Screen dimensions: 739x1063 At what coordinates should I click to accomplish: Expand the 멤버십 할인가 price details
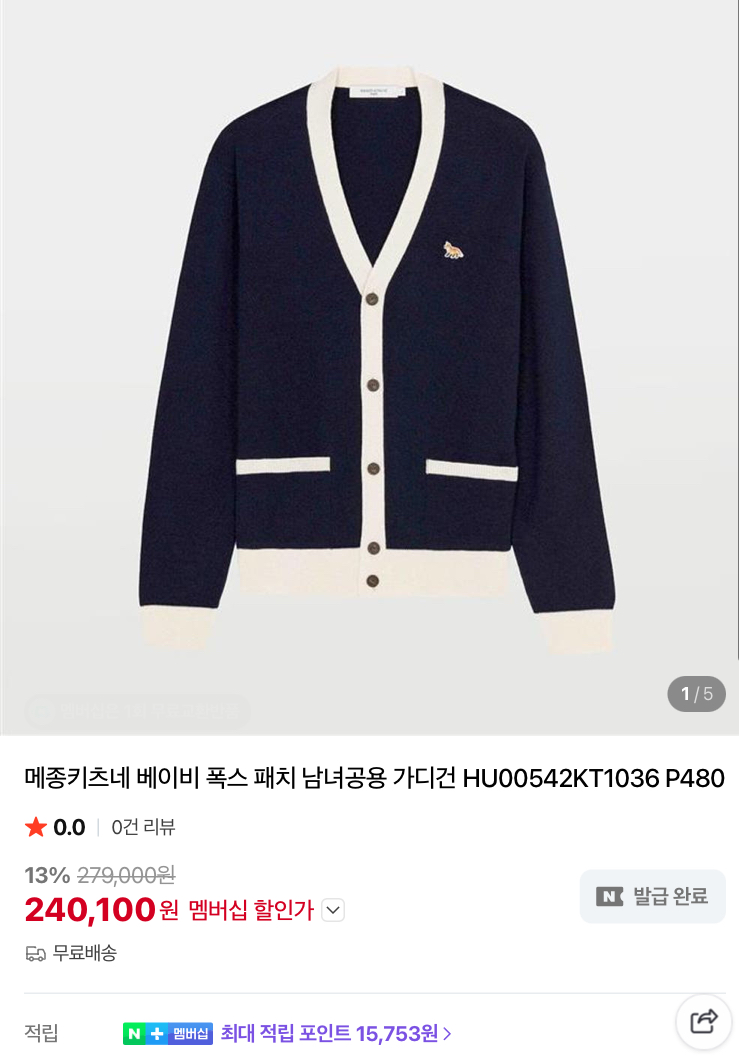[333, 910]
